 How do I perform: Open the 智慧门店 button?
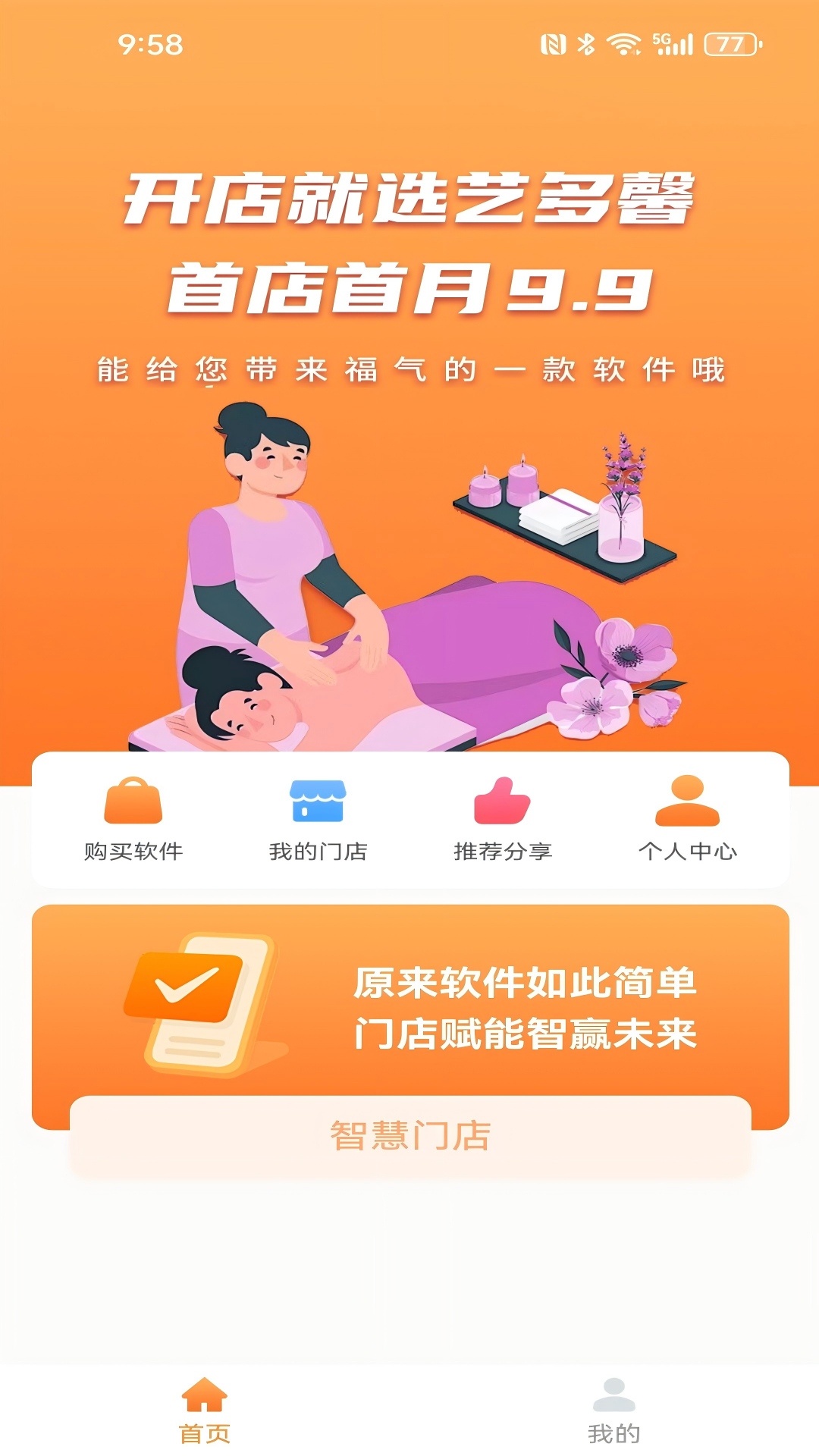(409, 1133)
